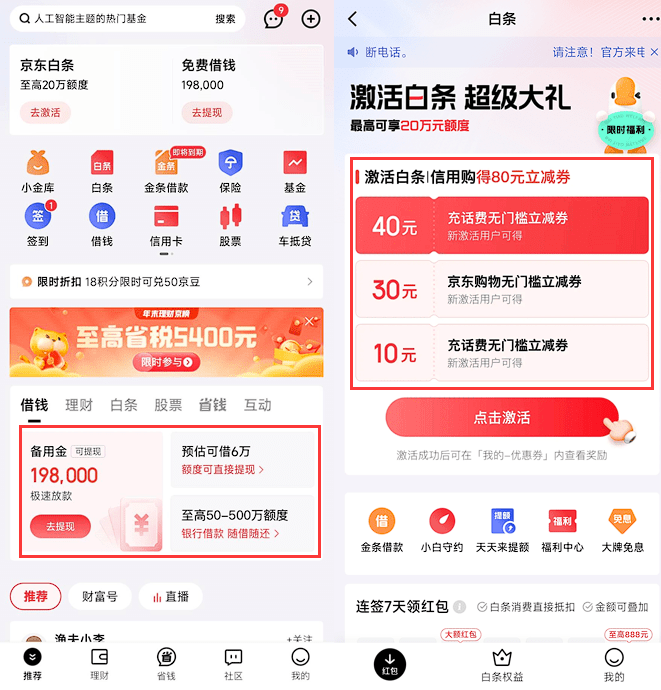The height and width of the screenshot is (690, 661).
Task: Open 福利中心 shortcut
Action: coord(561,529)
